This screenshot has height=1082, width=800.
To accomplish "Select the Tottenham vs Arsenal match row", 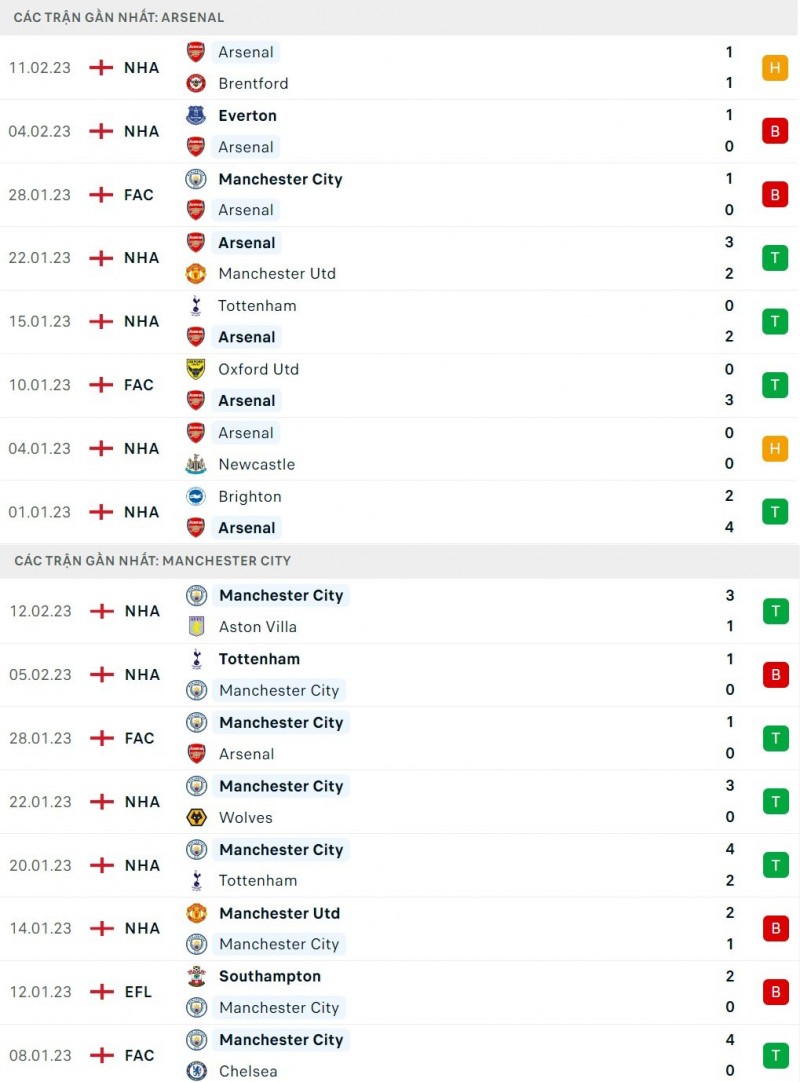I will pyautogui.click(x=400, y=321).
